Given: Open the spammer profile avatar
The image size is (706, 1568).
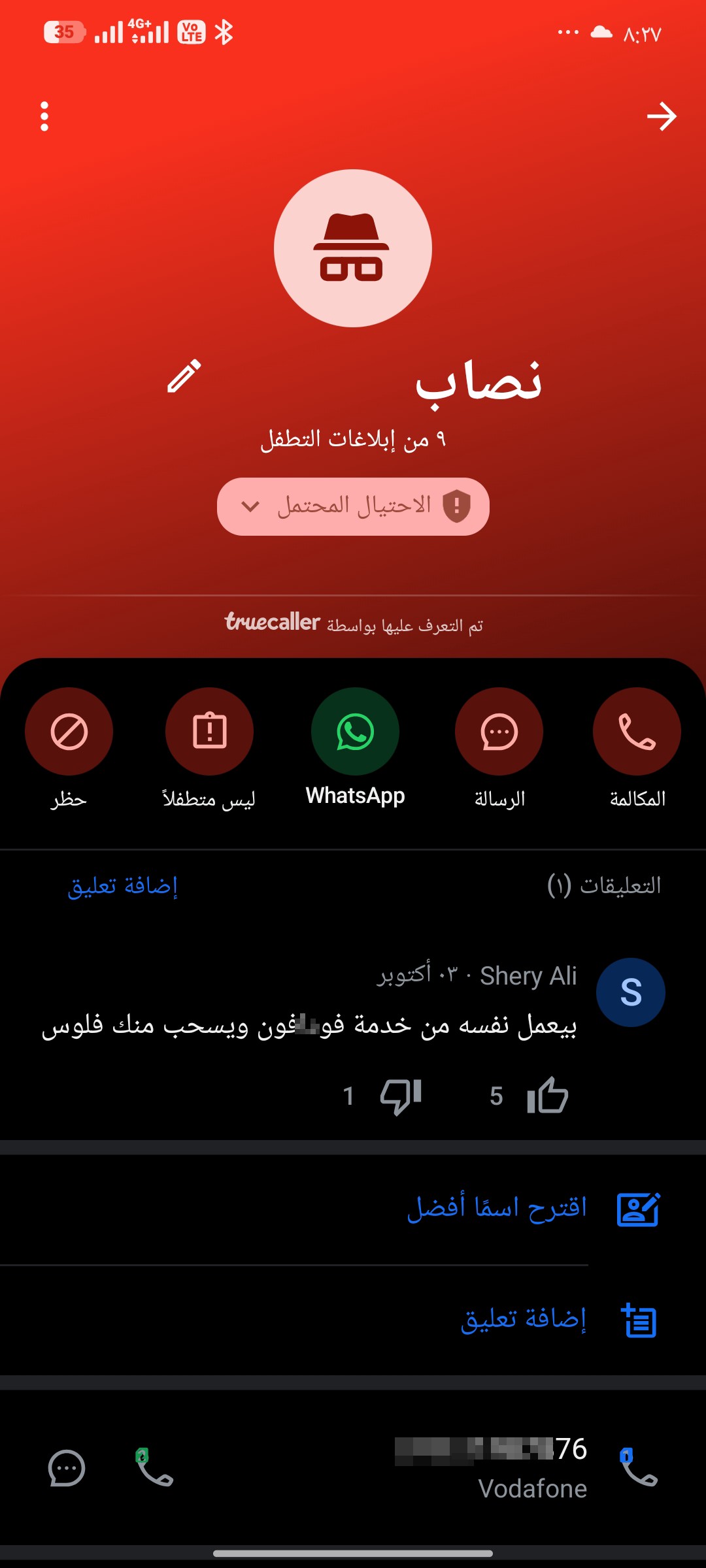Looking at the screenshot, I should (353, 248).
